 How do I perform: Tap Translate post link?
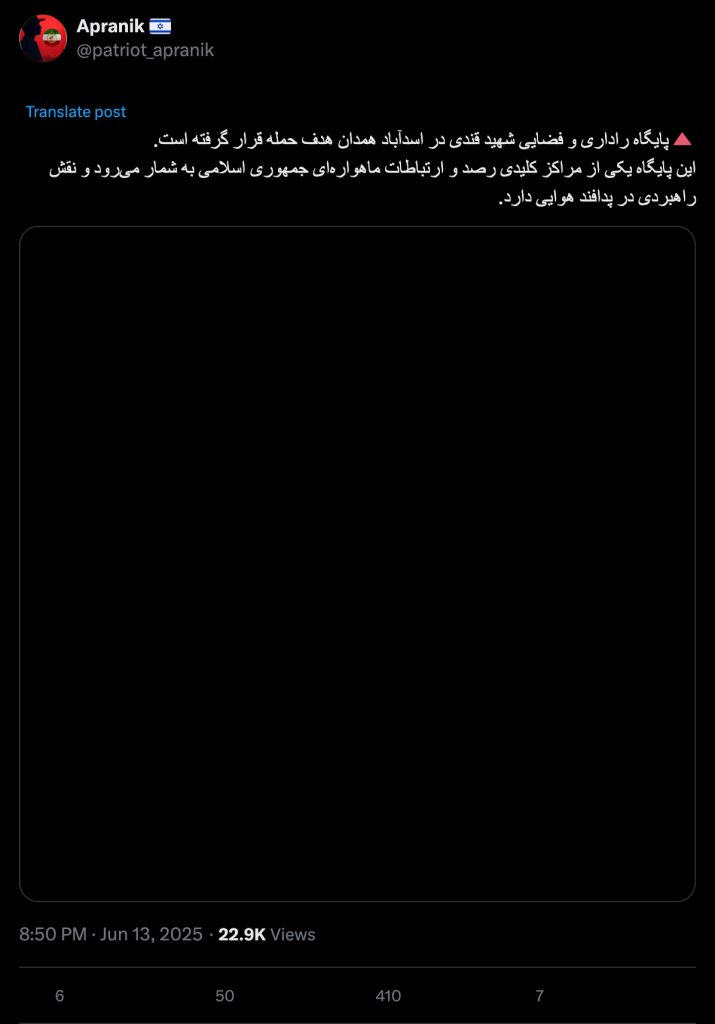click(76, 112)
